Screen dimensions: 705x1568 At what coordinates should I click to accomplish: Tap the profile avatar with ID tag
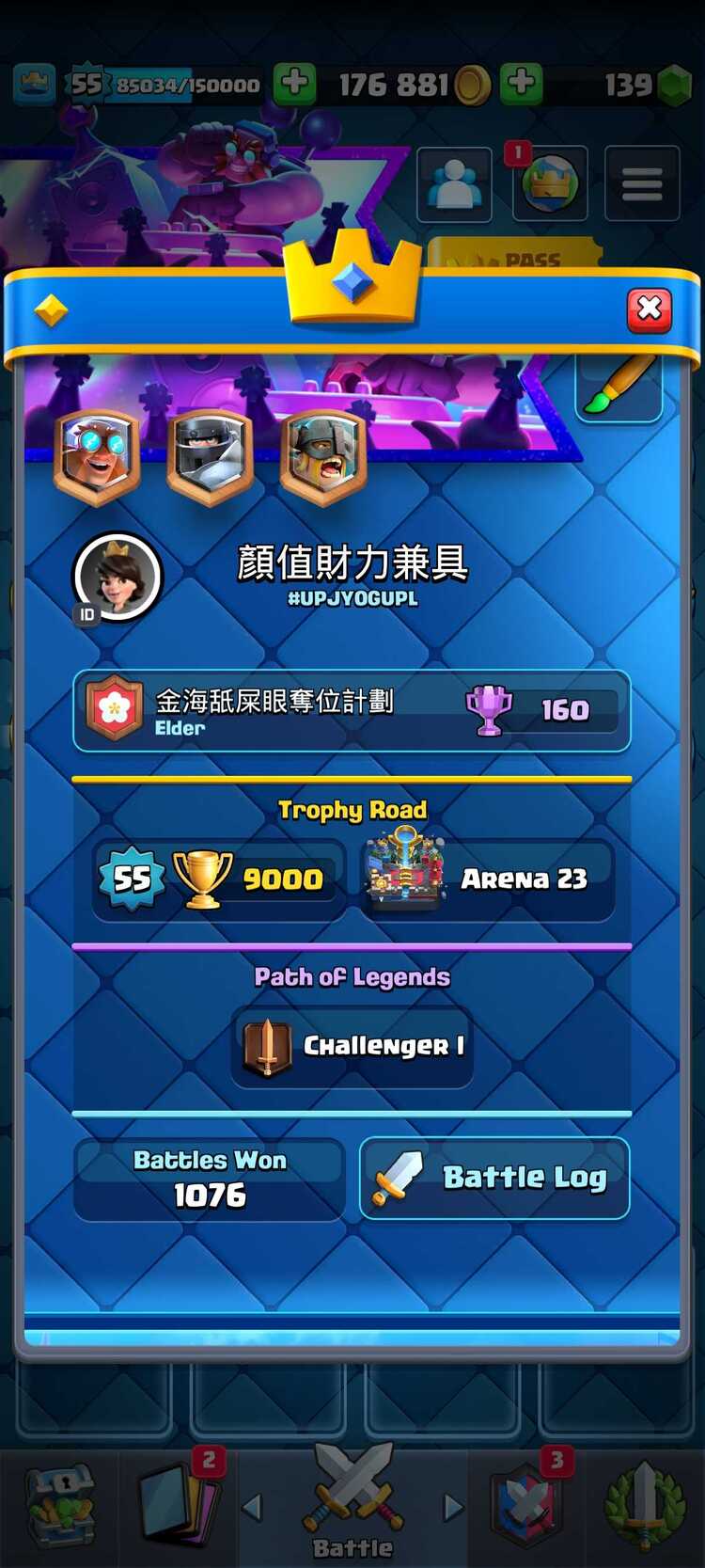point(117,578)
